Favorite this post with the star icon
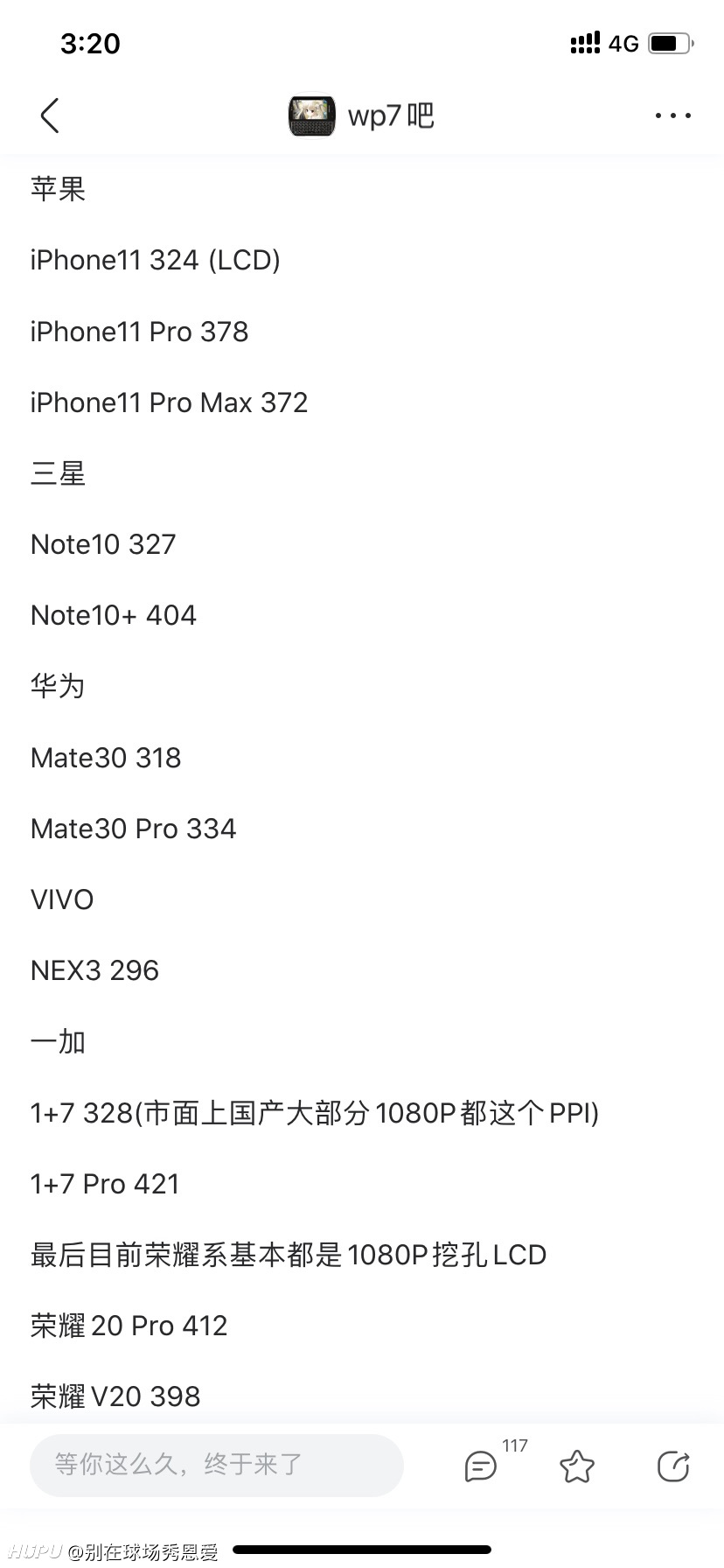This screenshot has height=1568, width=724. coord(577,1466)
